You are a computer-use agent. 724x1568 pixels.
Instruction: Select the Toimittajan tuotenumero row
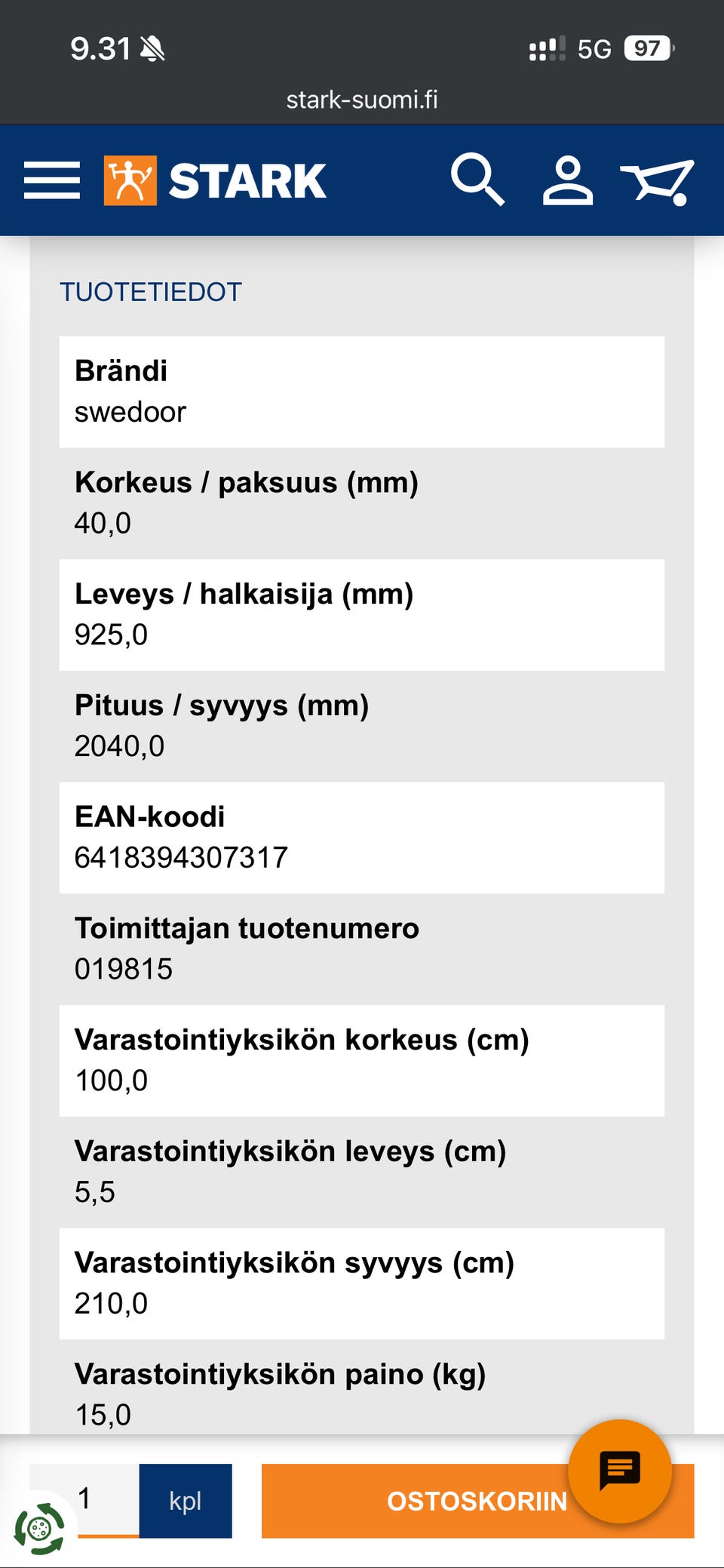coord(360,948)
